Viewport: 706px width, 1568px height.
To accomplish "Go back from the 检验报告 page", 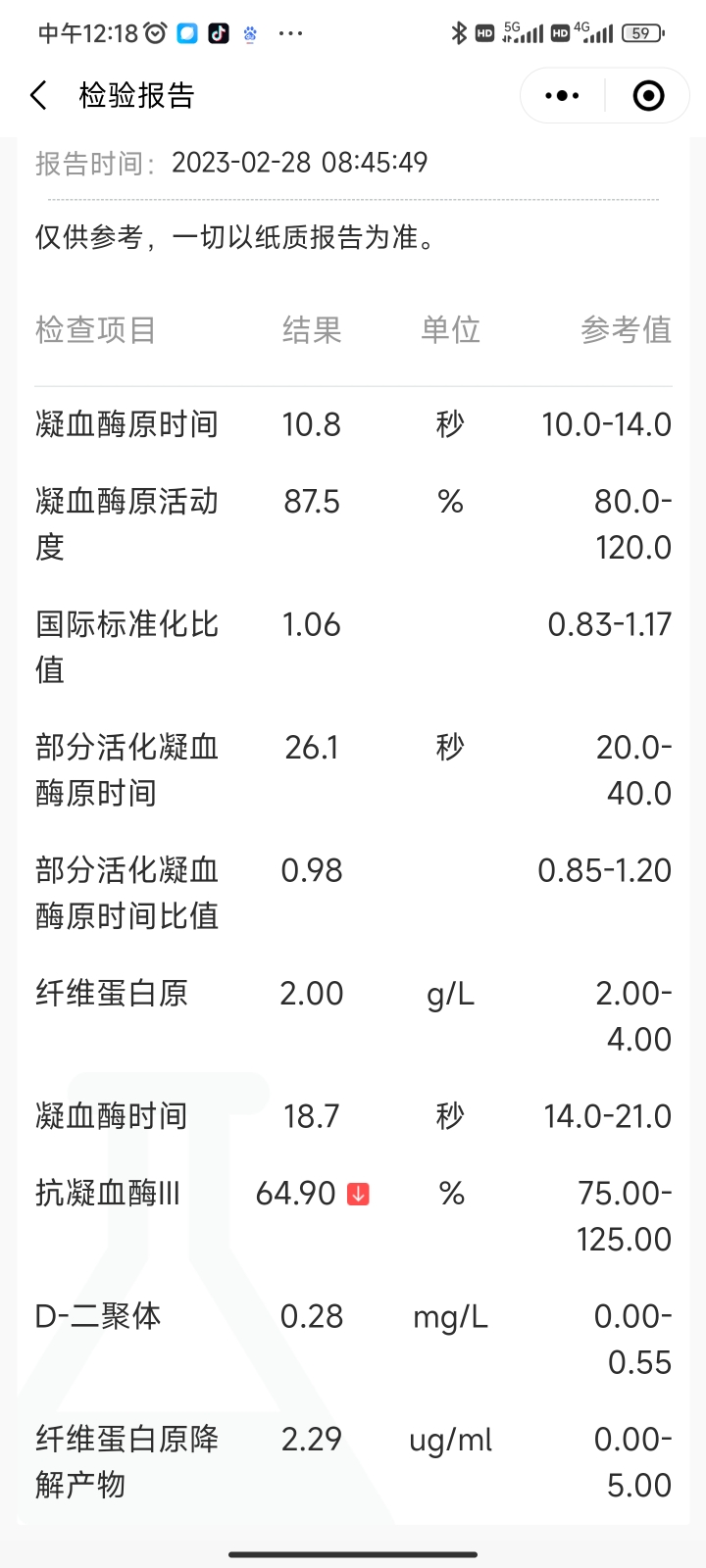I will point(39,95).
